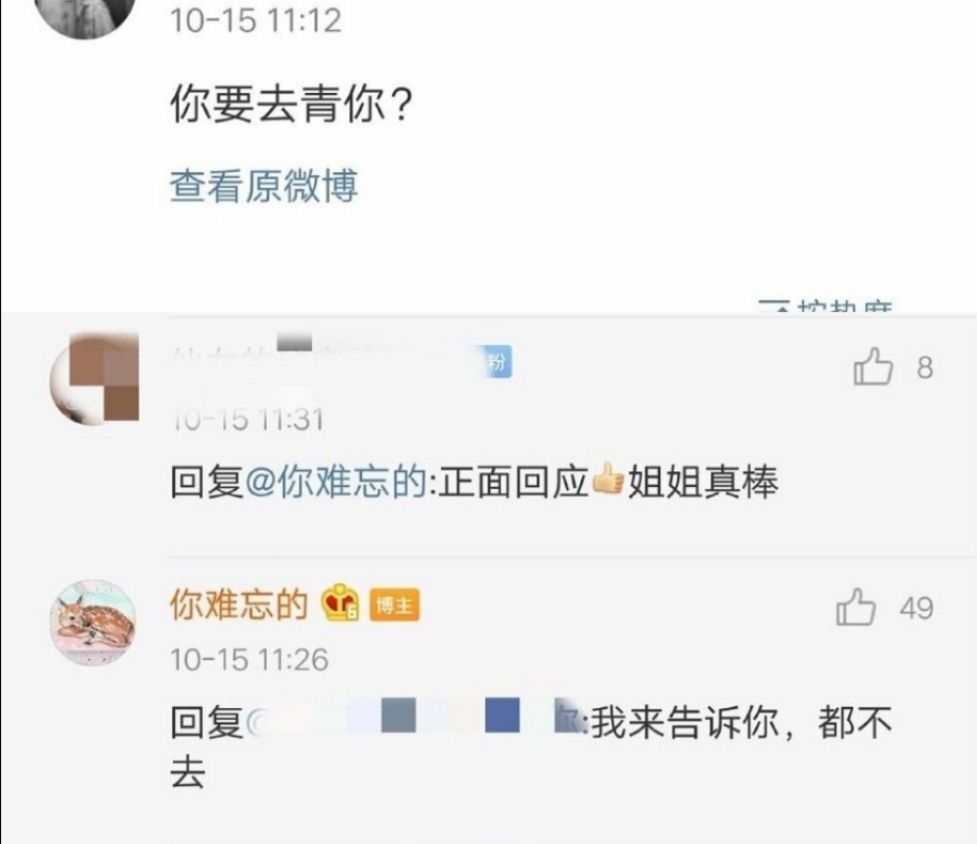The width and height of the screenshot is (977, 844).
Task: Like the comment with 8 likes
Action: pos(873,366)
